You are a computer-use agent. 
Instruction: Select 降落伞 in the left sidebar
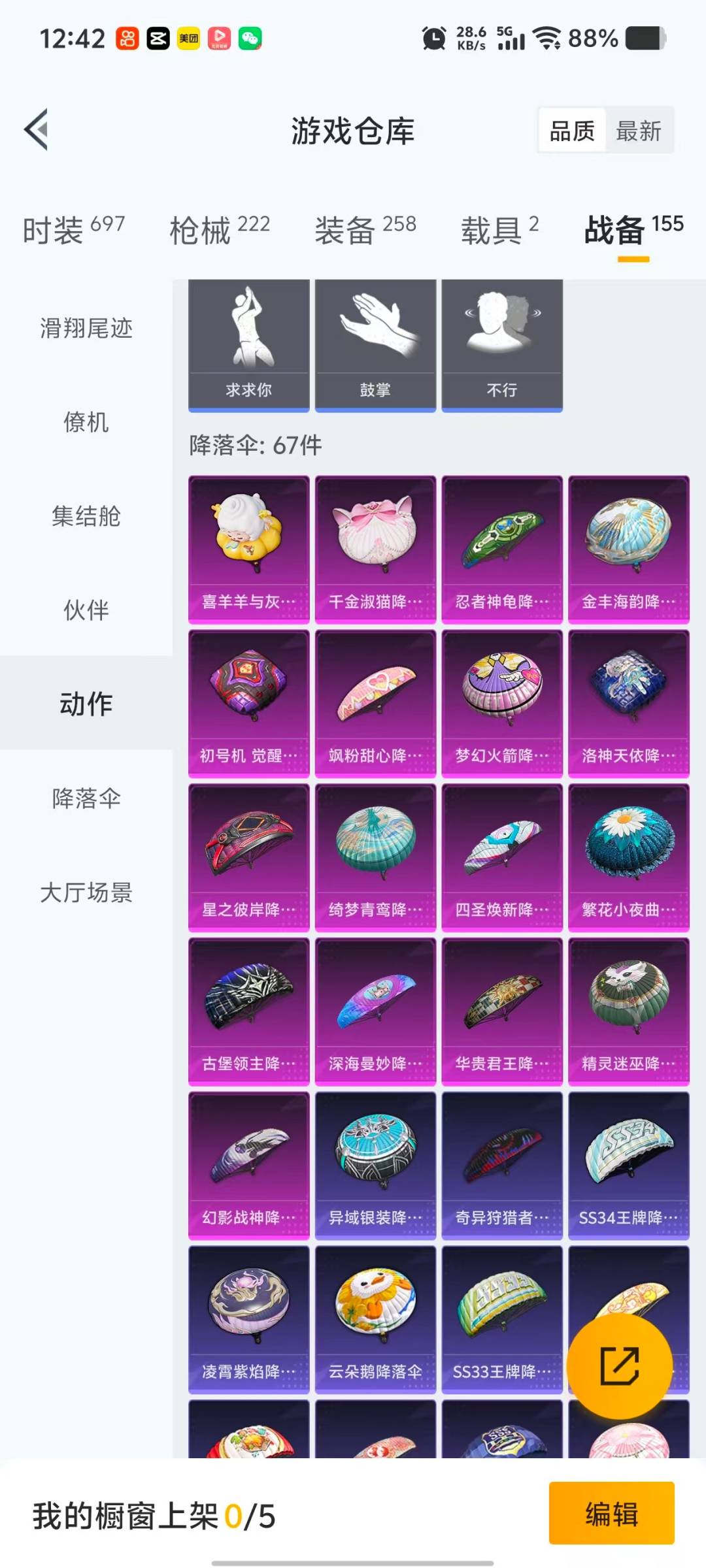click(85, 798)
